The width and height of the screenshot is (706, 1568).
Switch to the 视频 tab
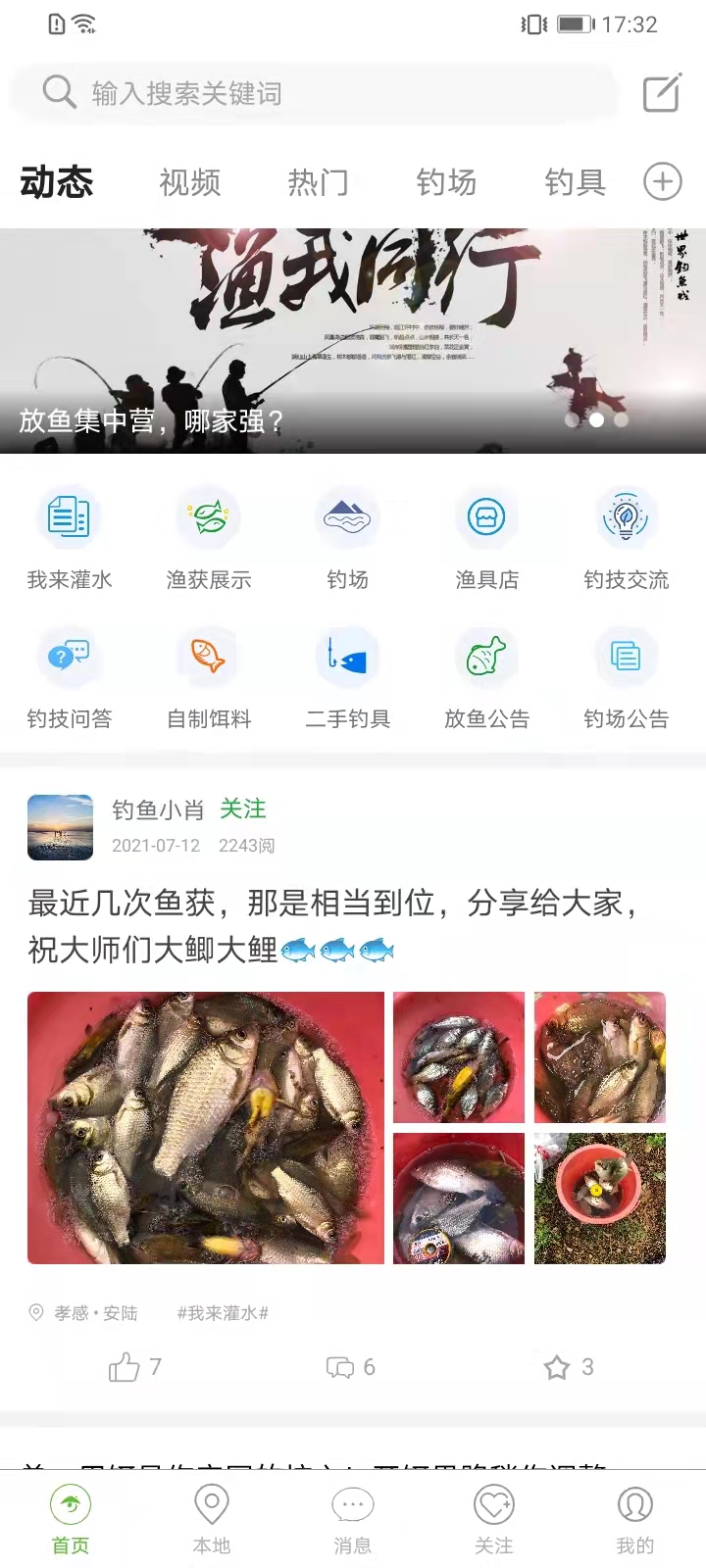(189, 182)
